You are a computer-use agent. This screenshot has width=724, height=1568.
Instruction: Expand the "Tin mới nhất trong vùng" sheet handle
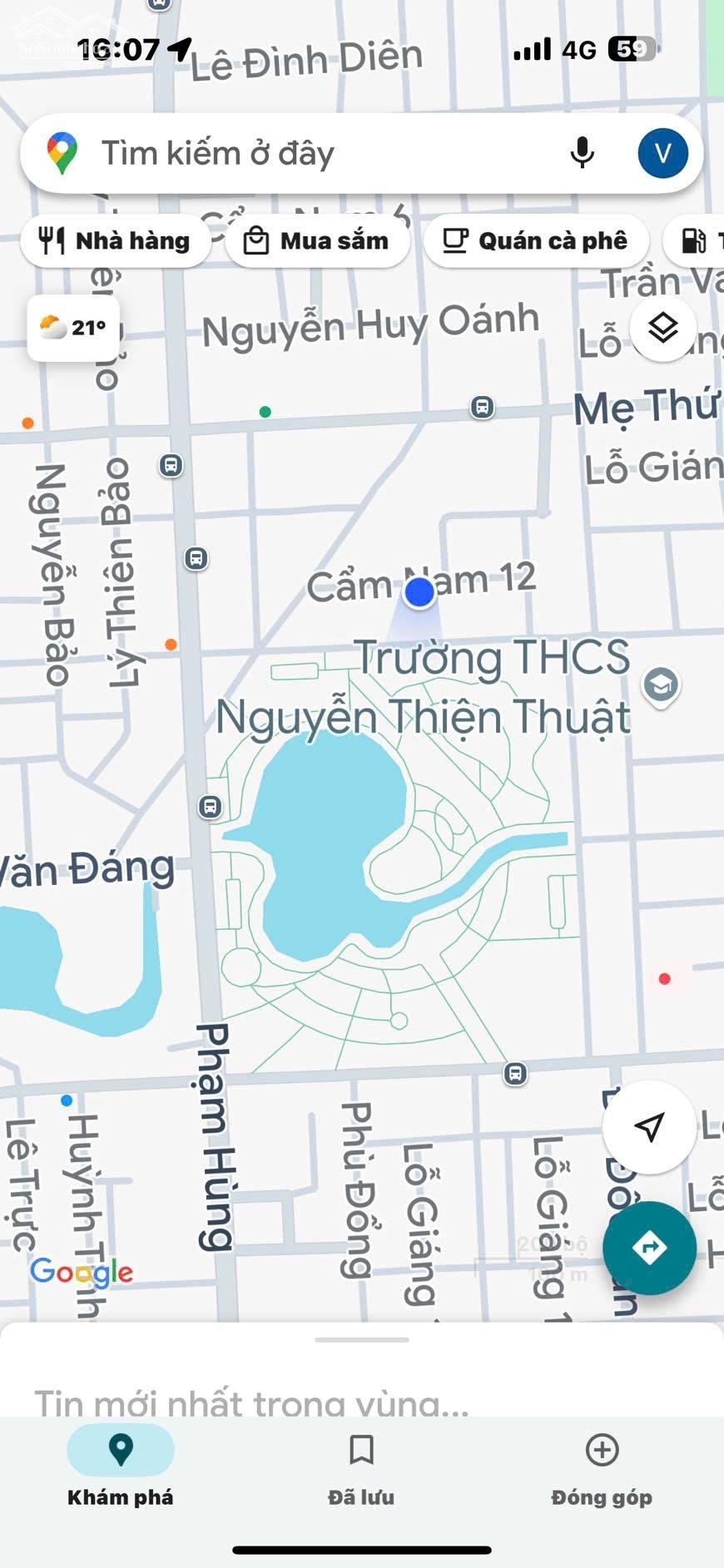(362, 1340)
